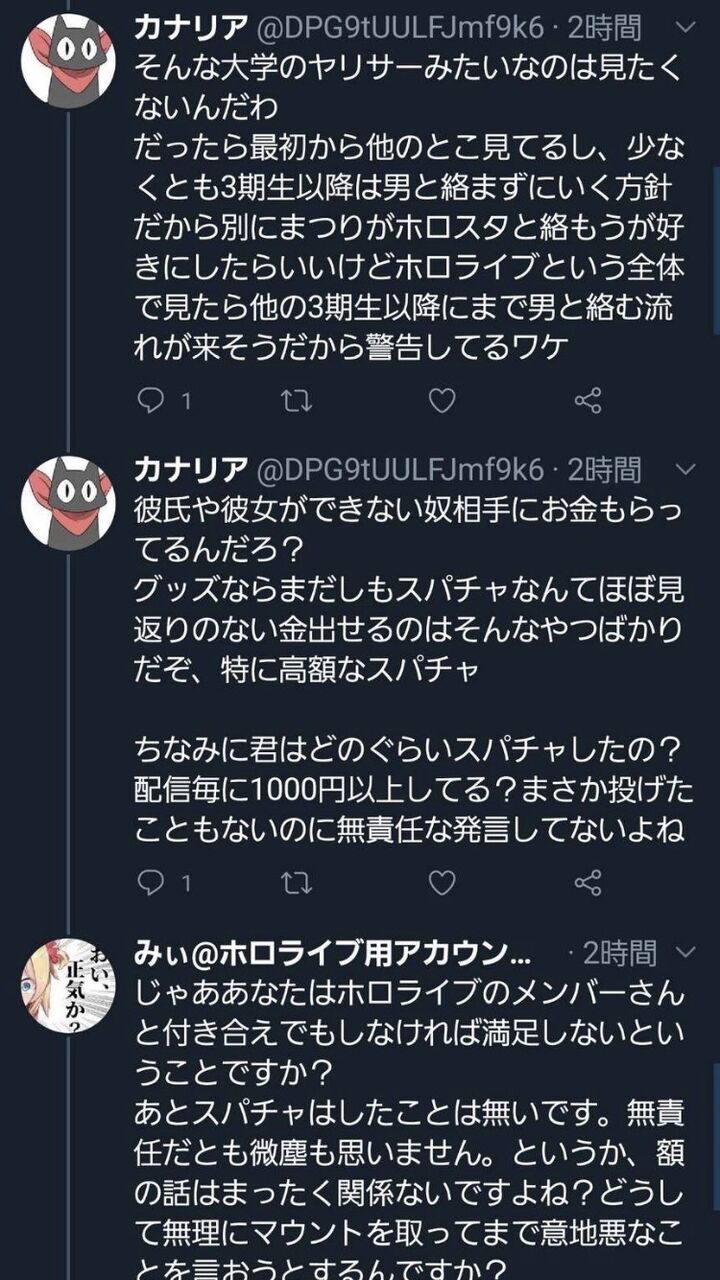Open the options chevron on the スパチャ tweet
720x1280 pixels.
click(x=684, y=466)
